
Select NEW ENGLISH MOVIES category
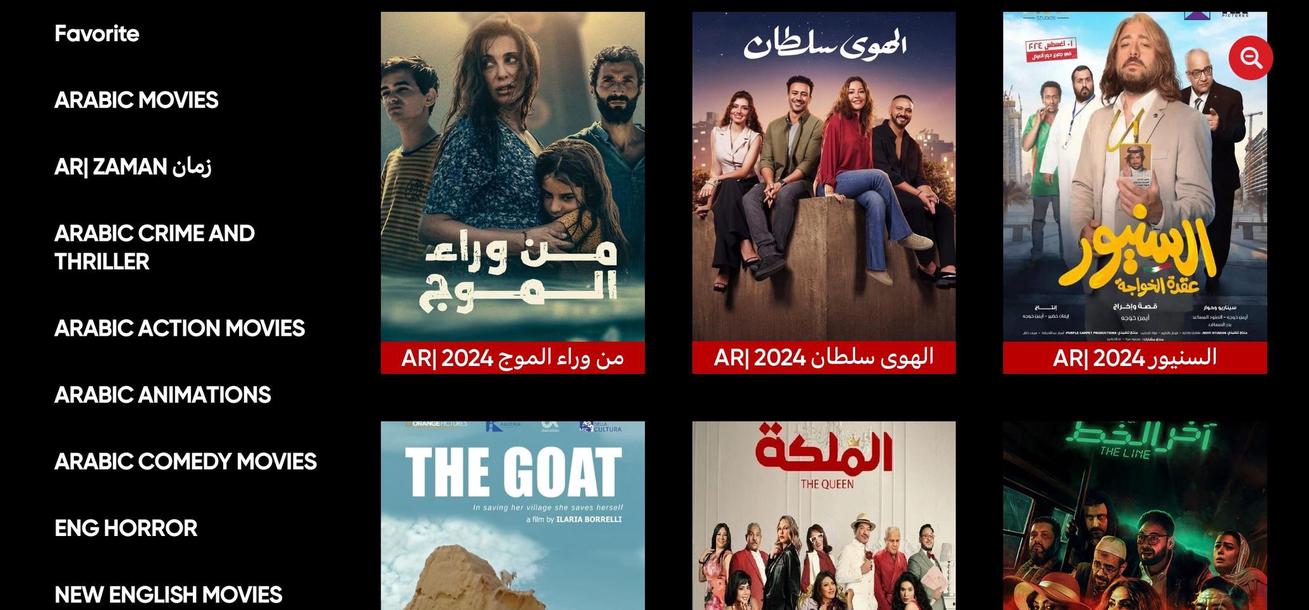[x=168, y=594]
